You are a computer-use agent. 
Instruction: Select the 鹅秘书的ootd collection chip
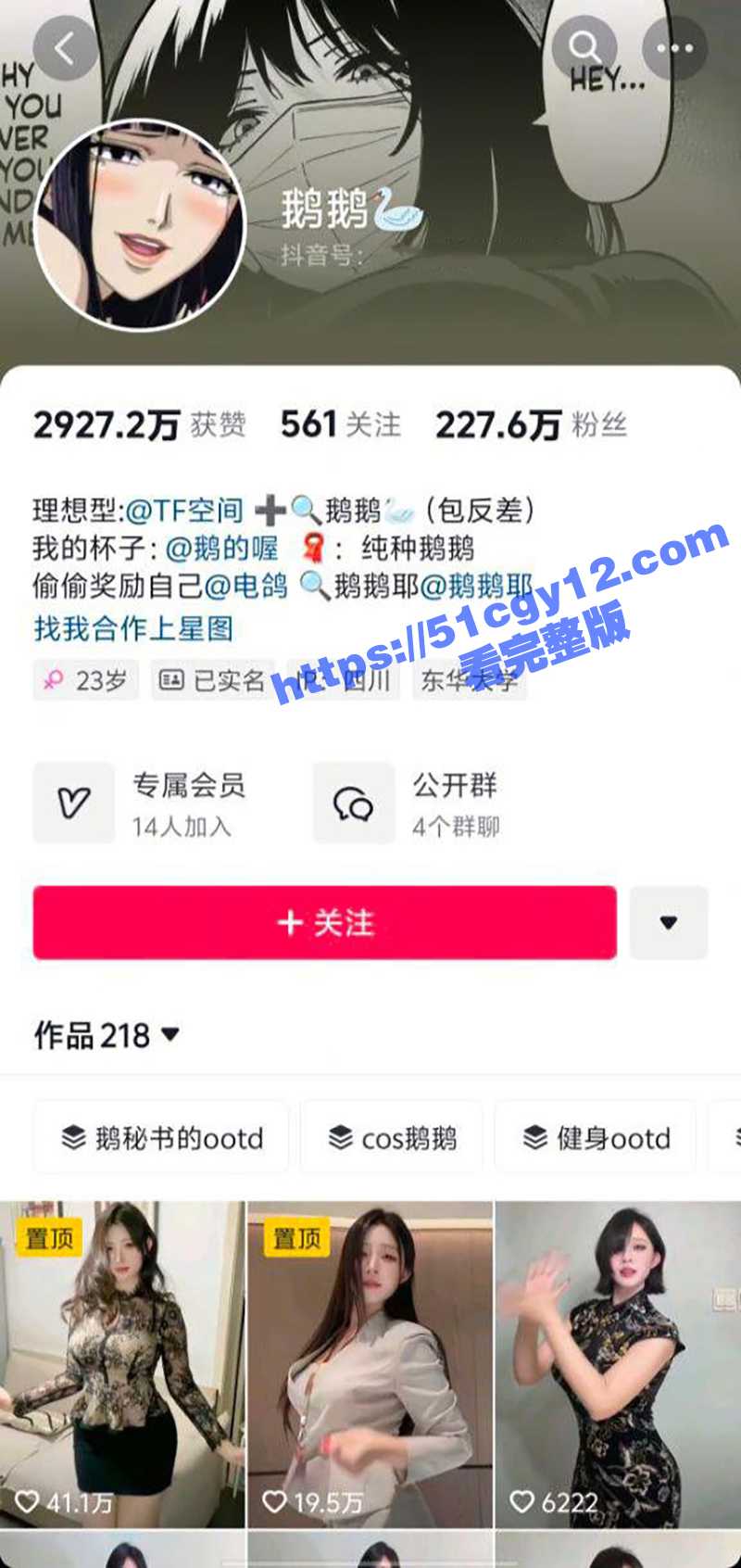pyautogui.click(x=162, y=1137)
